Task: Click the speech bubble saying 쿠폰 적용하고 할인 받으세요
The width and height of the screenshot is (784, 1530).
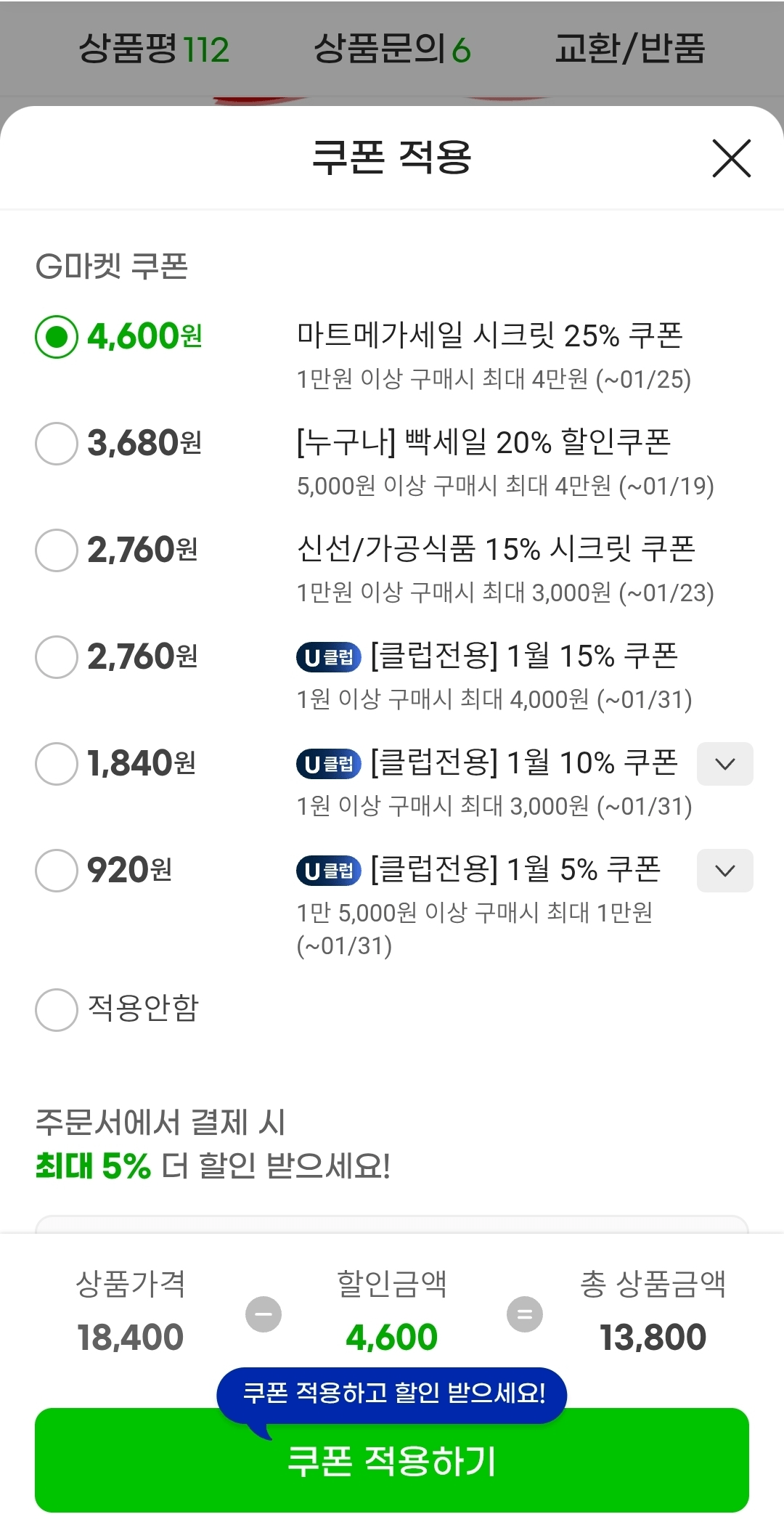Action: tap(392, 1395)
